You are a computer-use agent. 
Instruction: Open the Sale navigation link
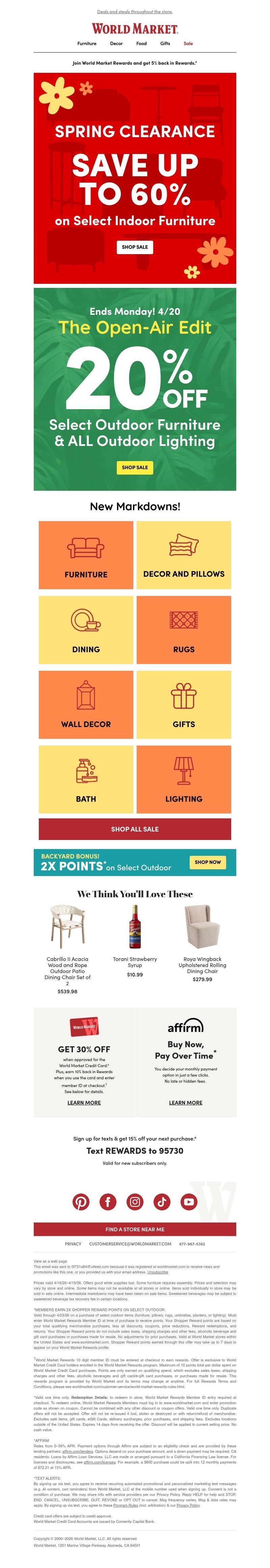tap(188, 43)
